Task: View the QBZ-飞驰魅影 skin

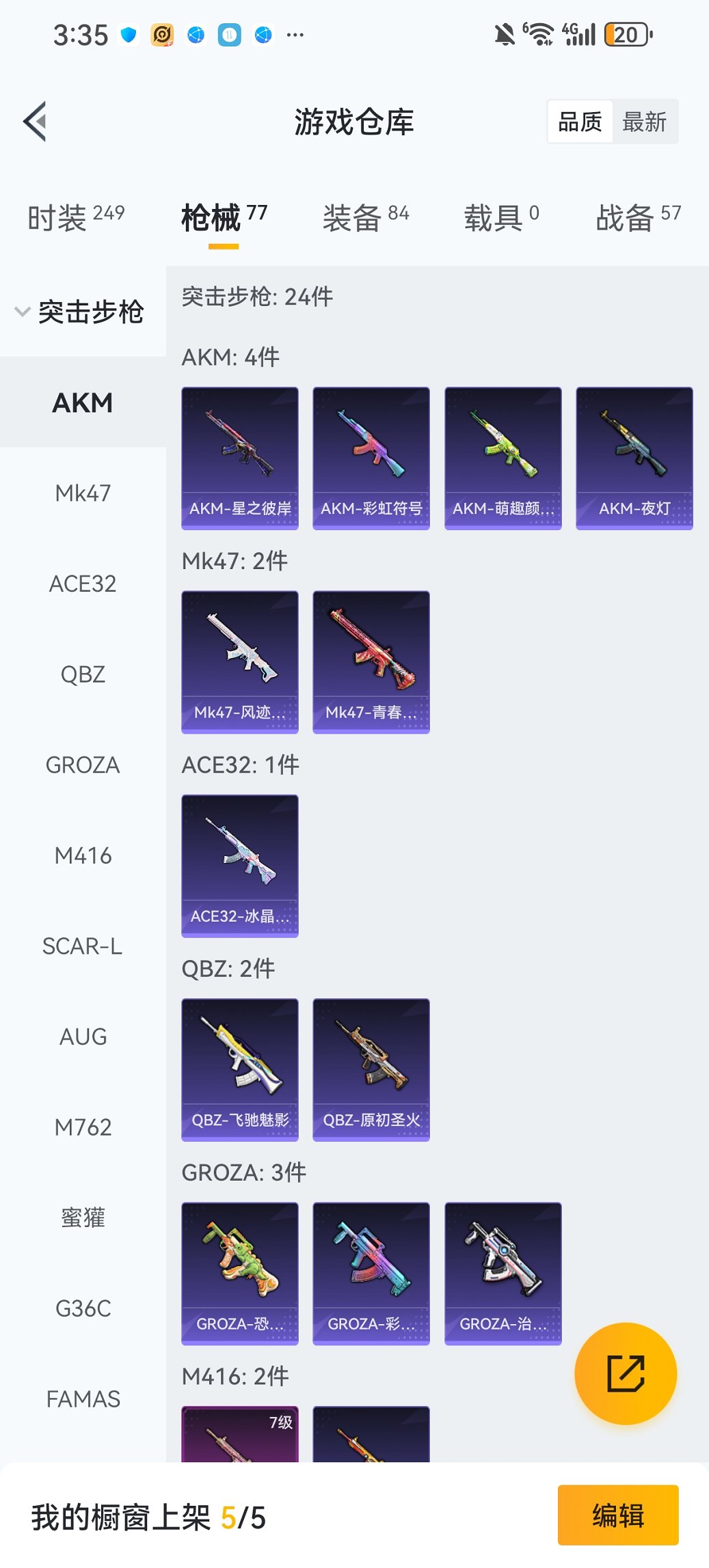Action: (240, 1069)
